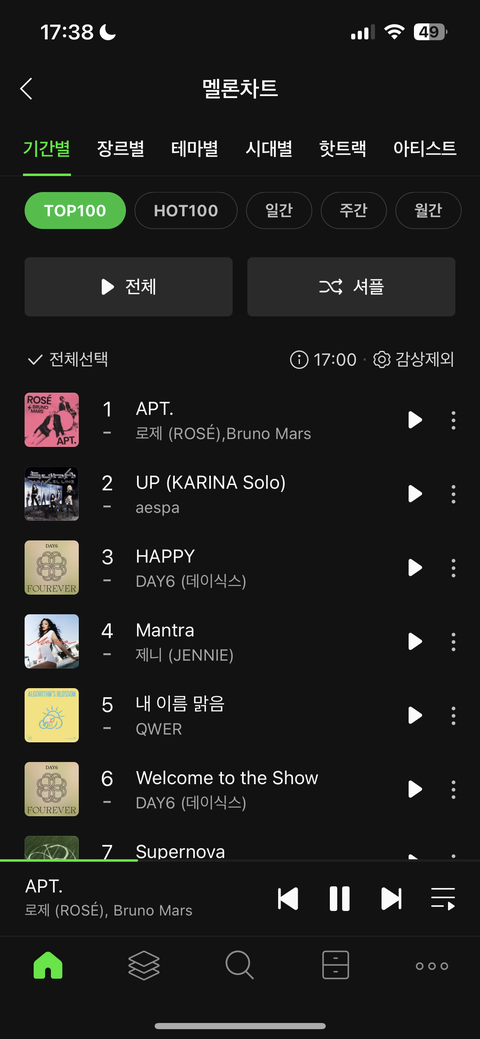Go to the previous track
480x1039 pixels.
tap(288, 899)
